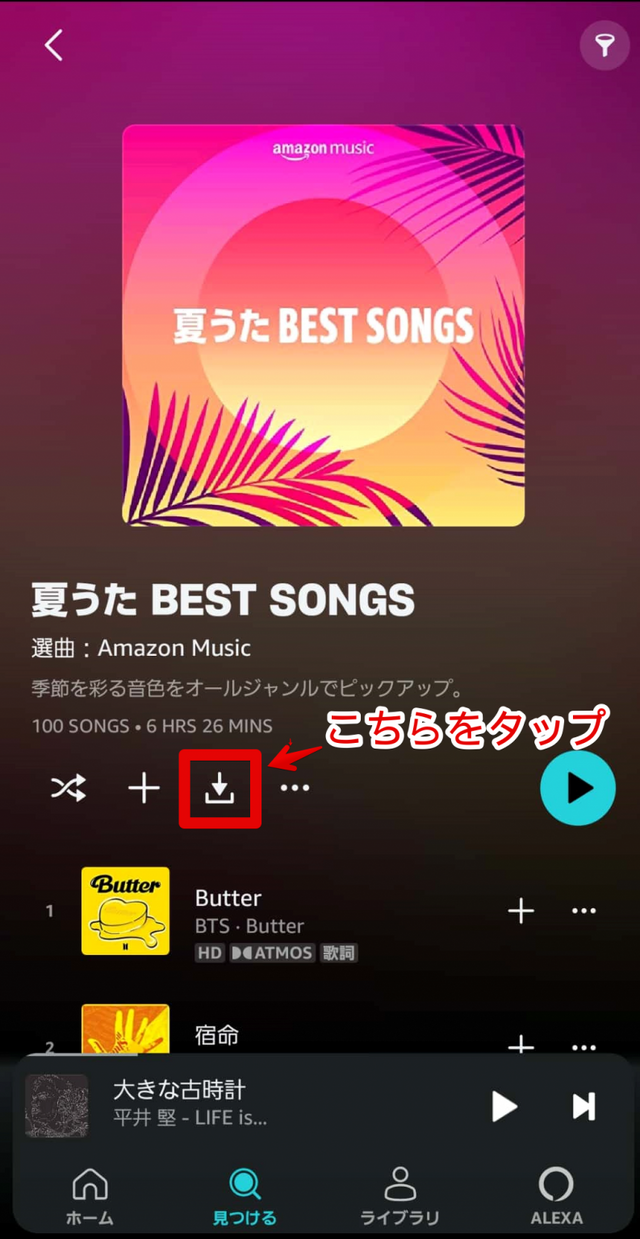Add Butter to your library
This screenshot has width=640, height=1239.
[x=521, y=911]
